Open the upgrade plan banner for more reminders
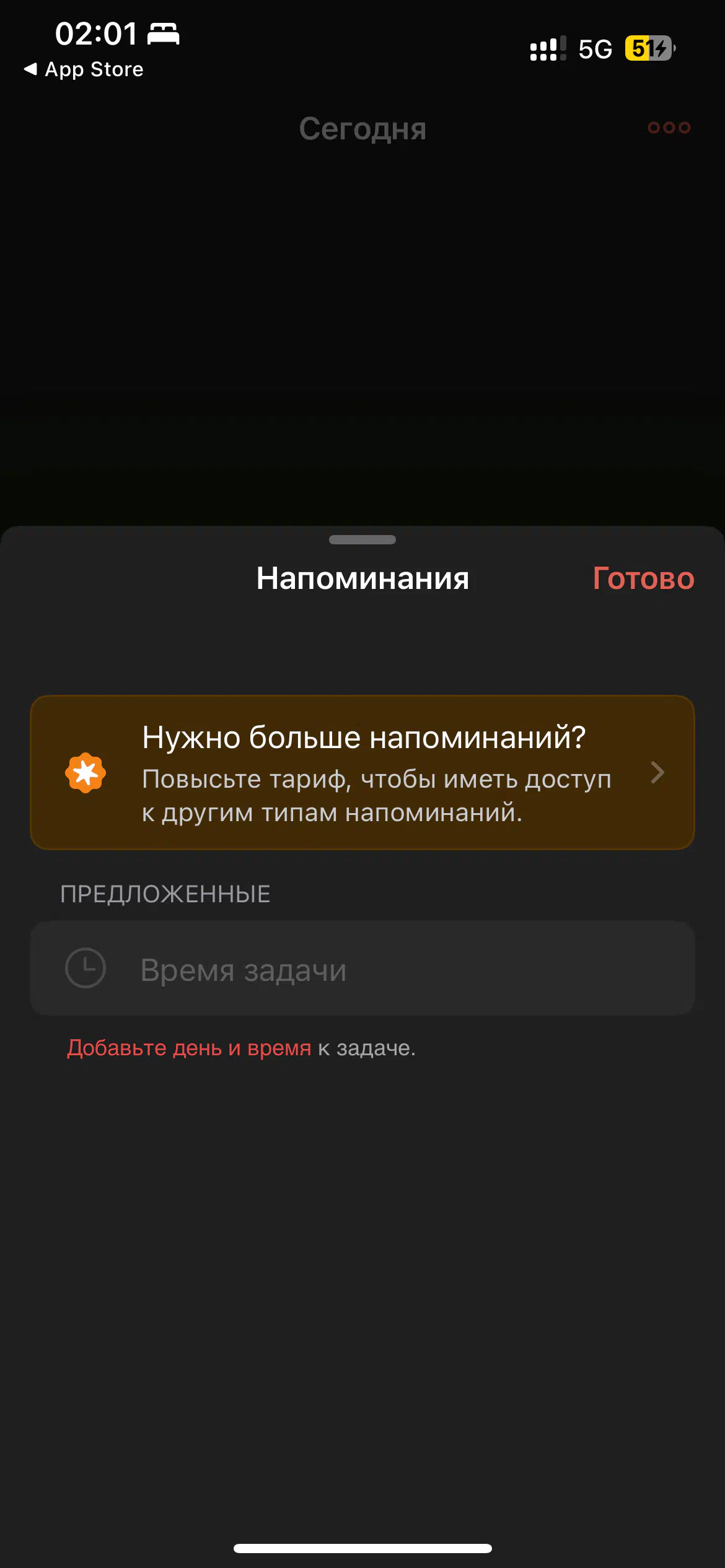Screen dimensions: 725x1568 pyautogui.click(x=362, y=772)
